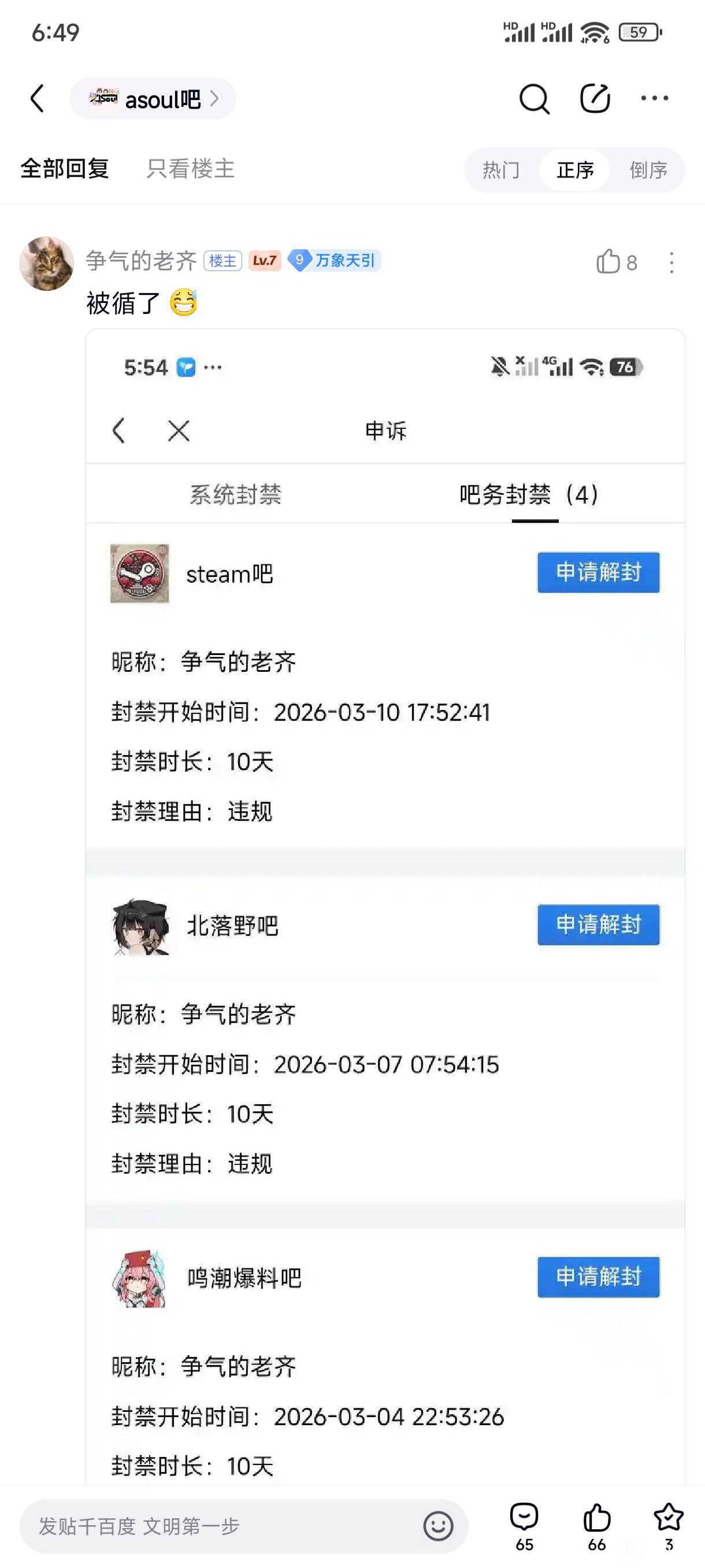Show only 楼主 replies

tap(190, 169)
